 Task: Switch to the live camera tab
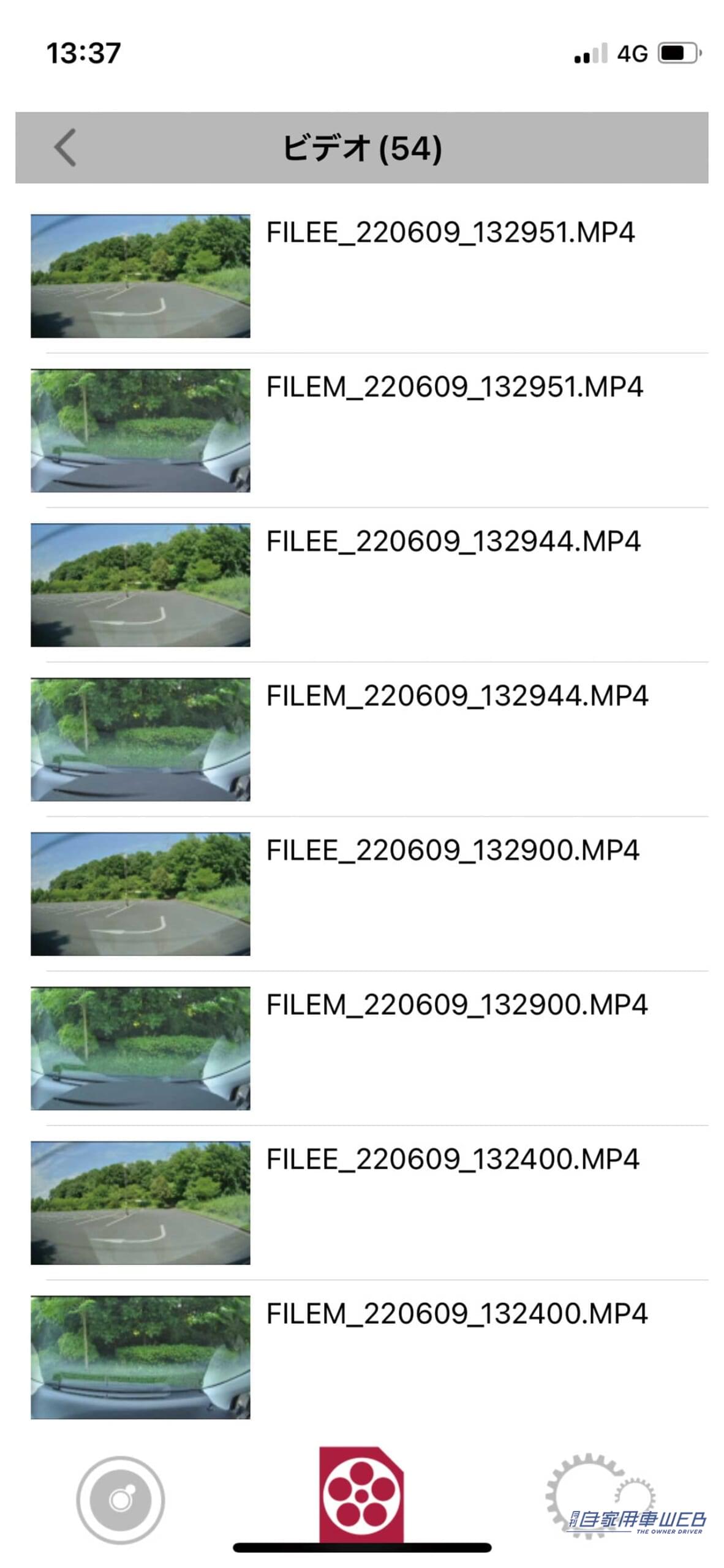[x=121, y=1499]
